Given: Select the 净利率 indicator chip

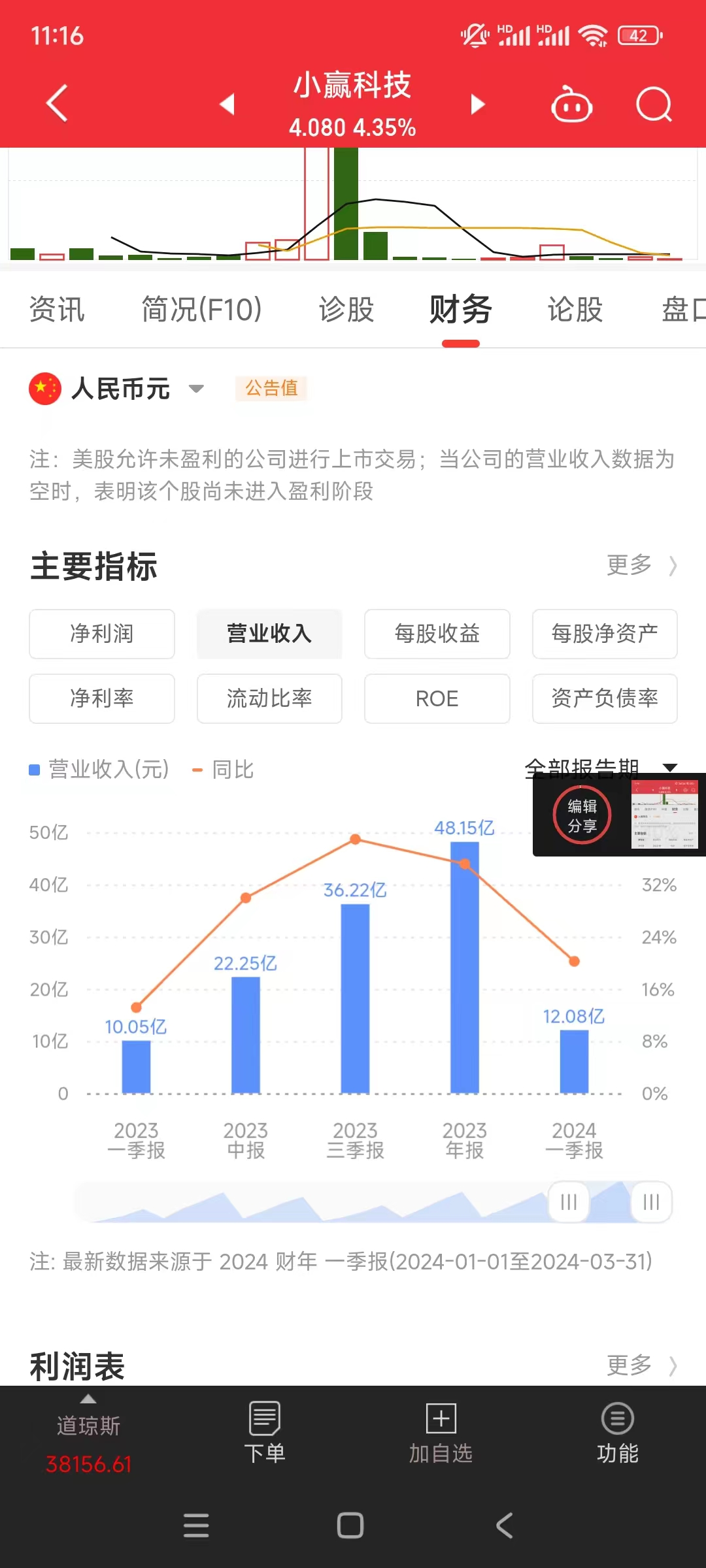Looking at the screenshot, I should 102,698.
